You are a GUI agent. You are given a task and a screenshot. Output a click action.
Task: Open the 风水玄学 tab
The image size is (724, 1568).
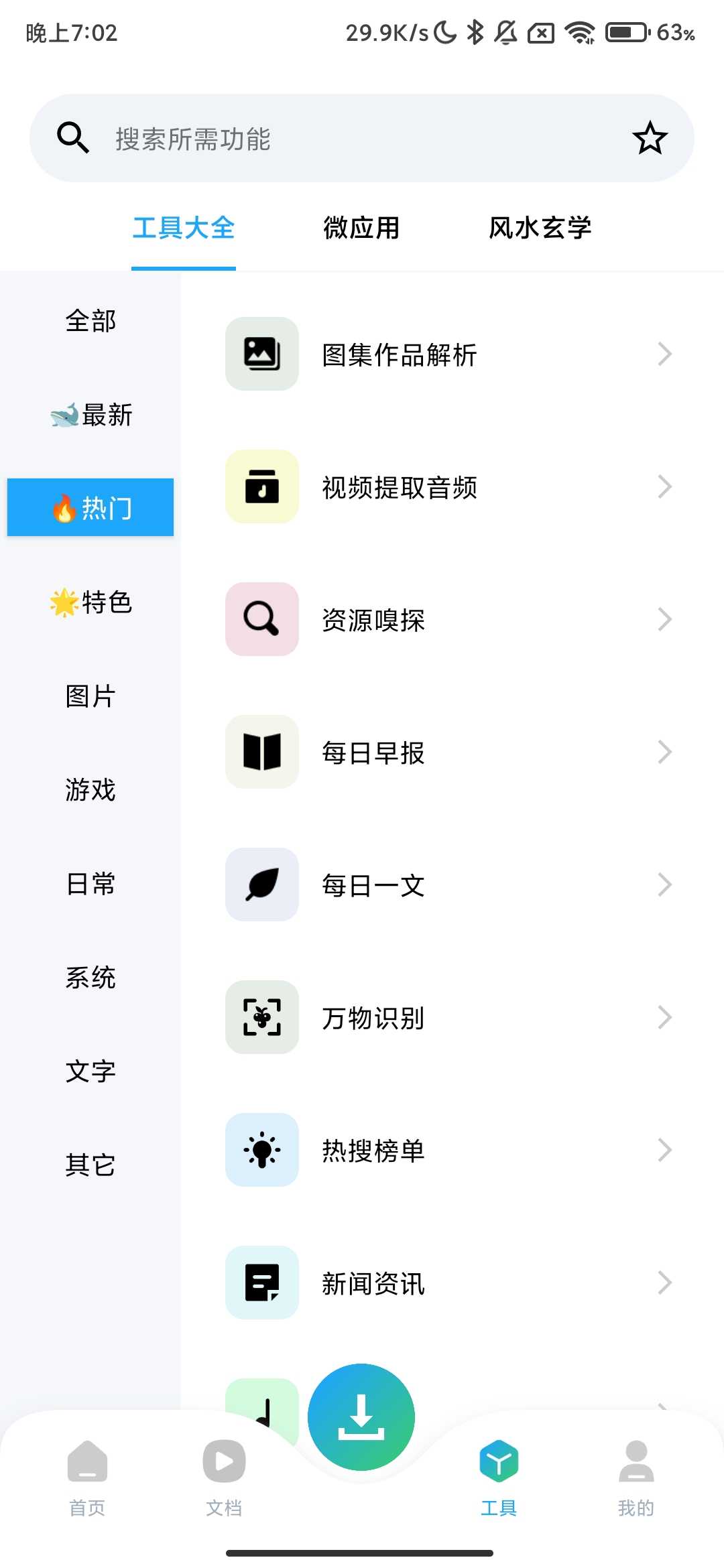540,228
